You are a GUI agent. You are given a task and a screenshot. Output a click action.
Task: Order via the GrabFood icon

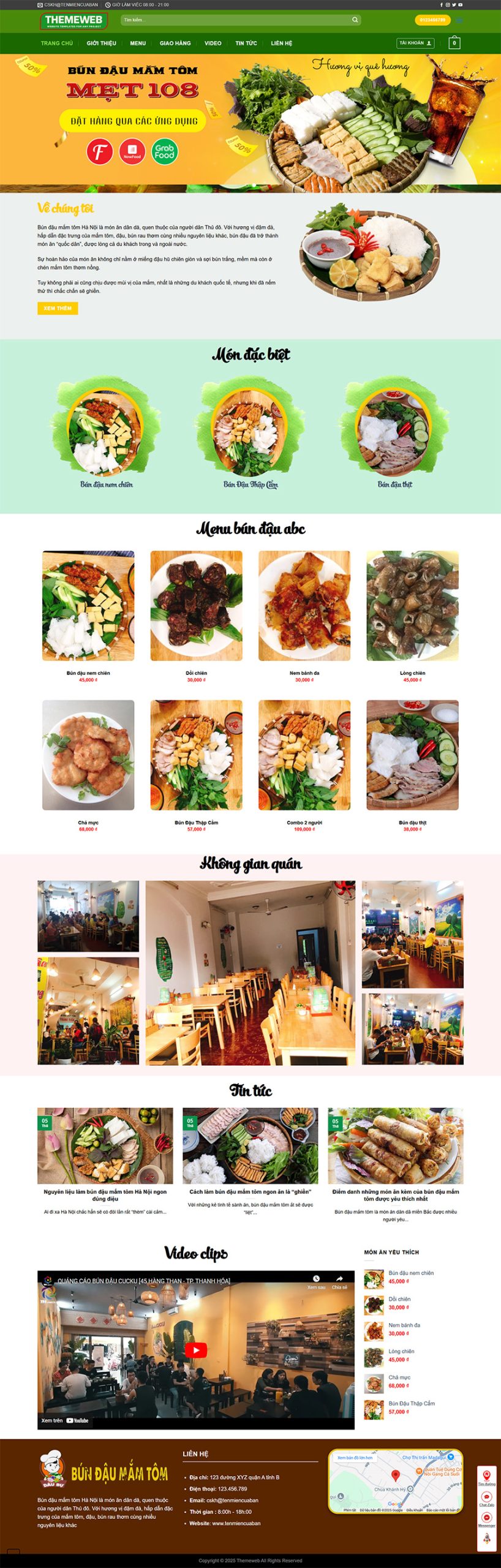click(164, 151)
